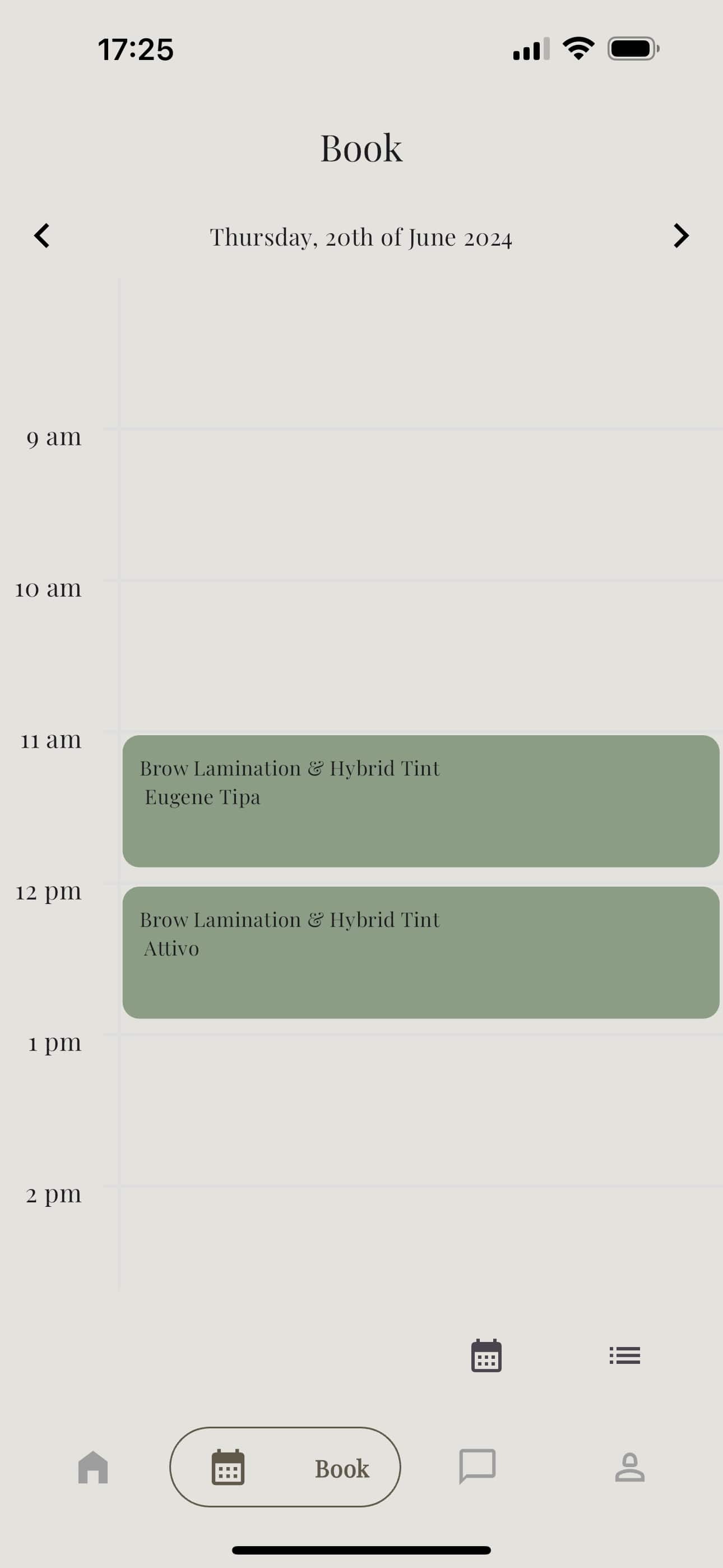Go to the next day
The height and width of the screenshot is (1568, 723).
[x=681, y=236]
